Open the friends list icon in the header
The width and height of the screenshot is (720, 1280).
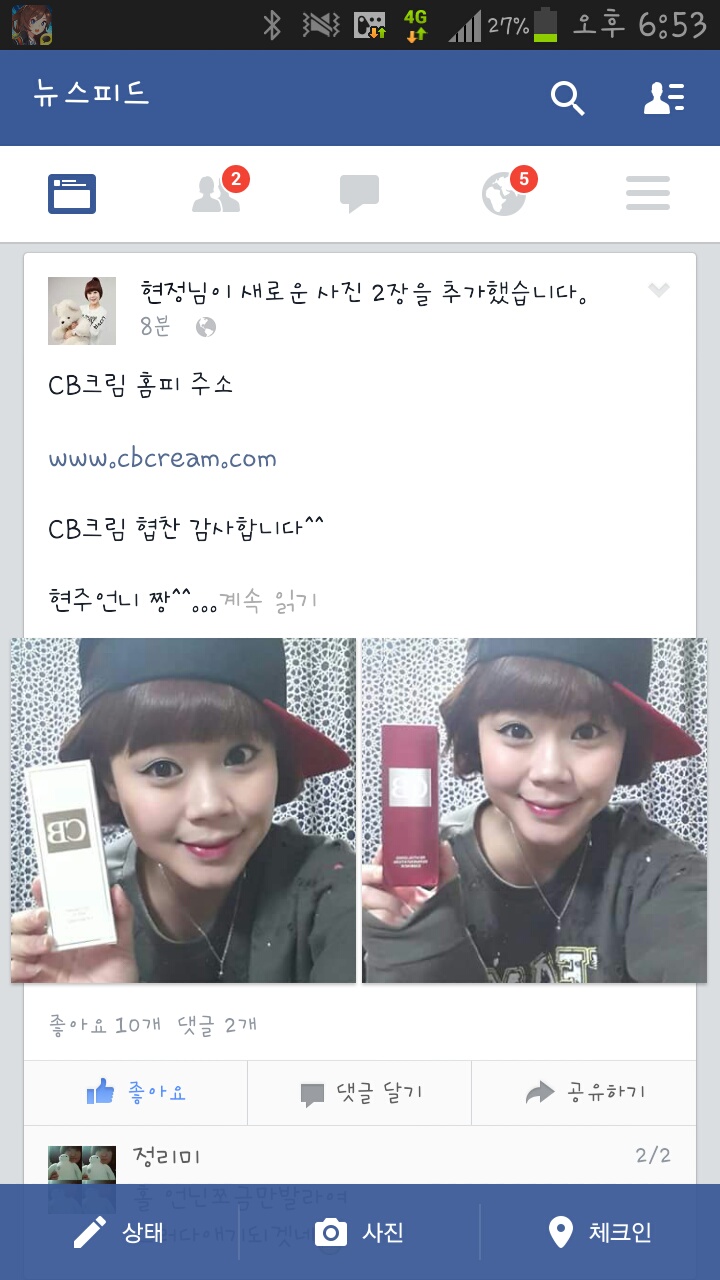663,98
